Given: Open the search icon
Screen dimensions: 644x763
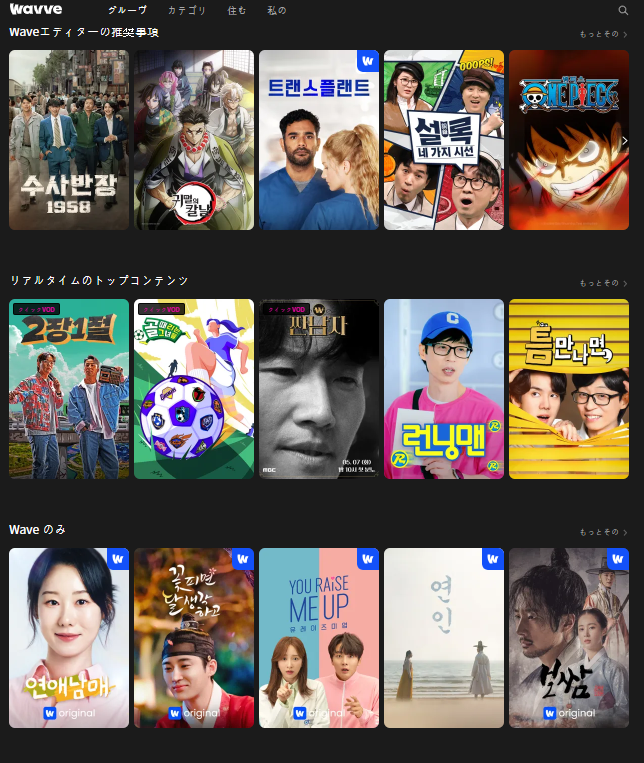Looking at the screenshot, I should click(624, 10).
